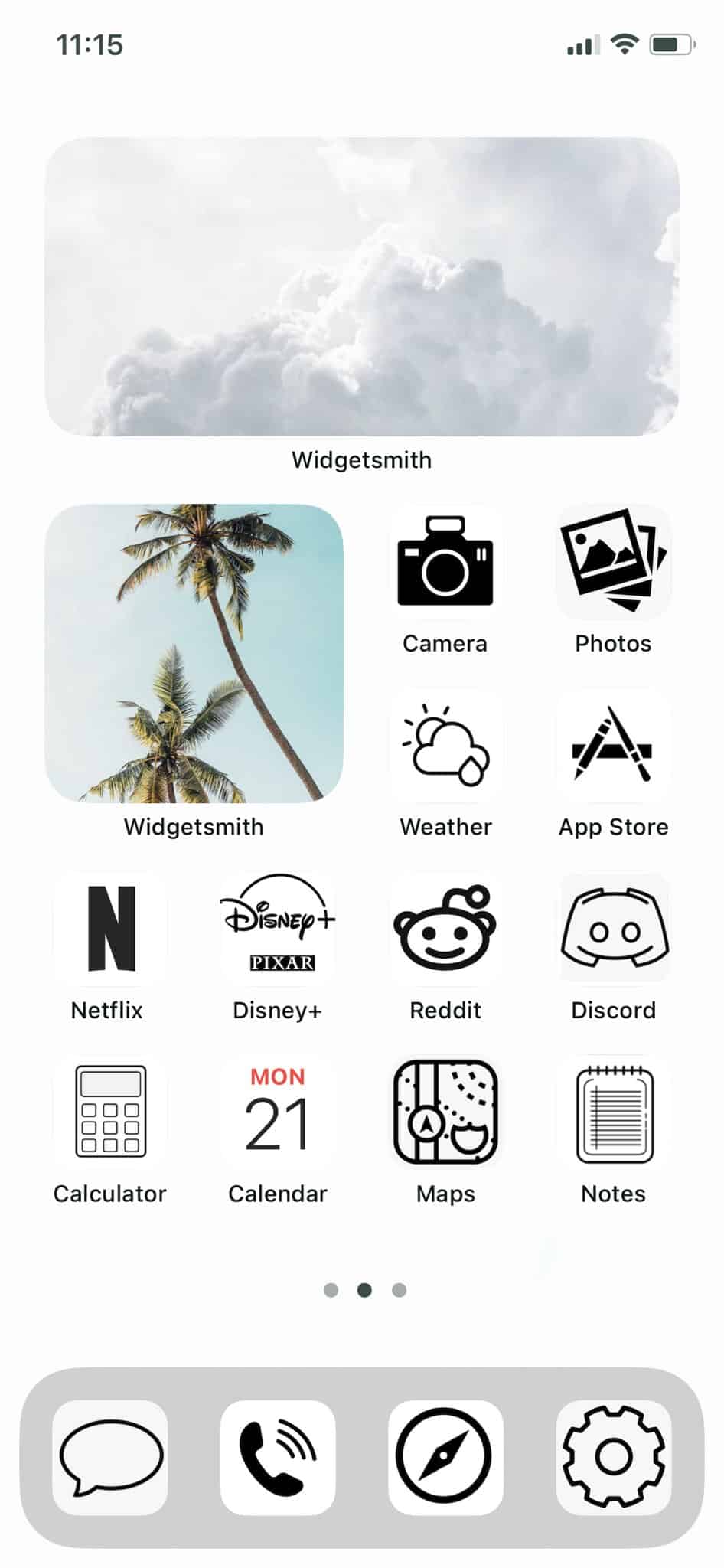The width and height of the screenshot is (724, 1568).
Task: Open Messages from the dock
Action: 110,1458
